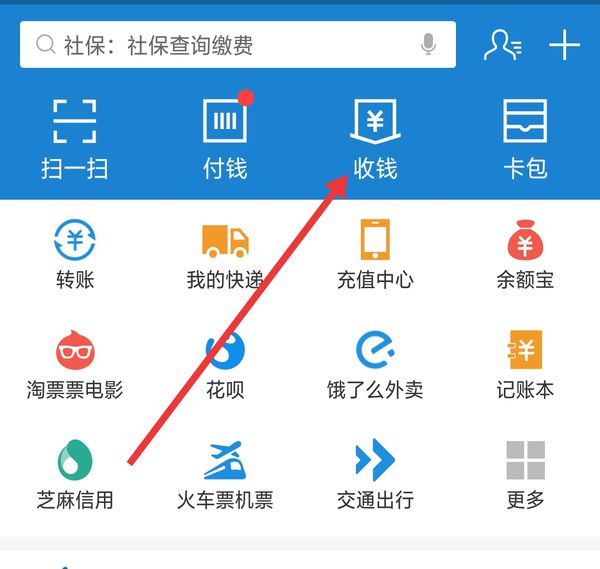
Task: Check 芝麻信用 credit score
Action: [75, 475]
